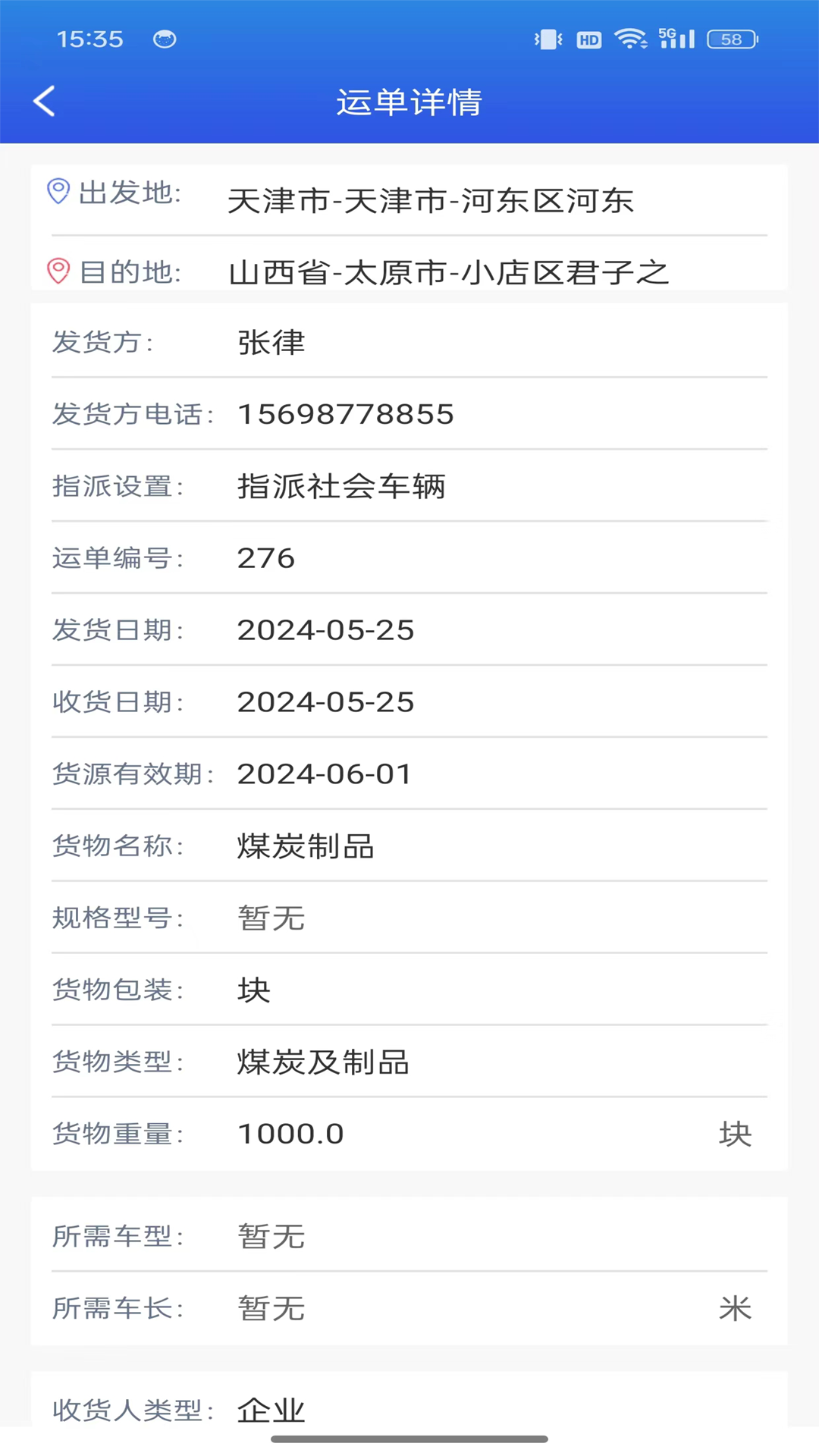Open the cargo name 煤炭制品 entry
Viewport: 819px width, 1456px height.
305,846
